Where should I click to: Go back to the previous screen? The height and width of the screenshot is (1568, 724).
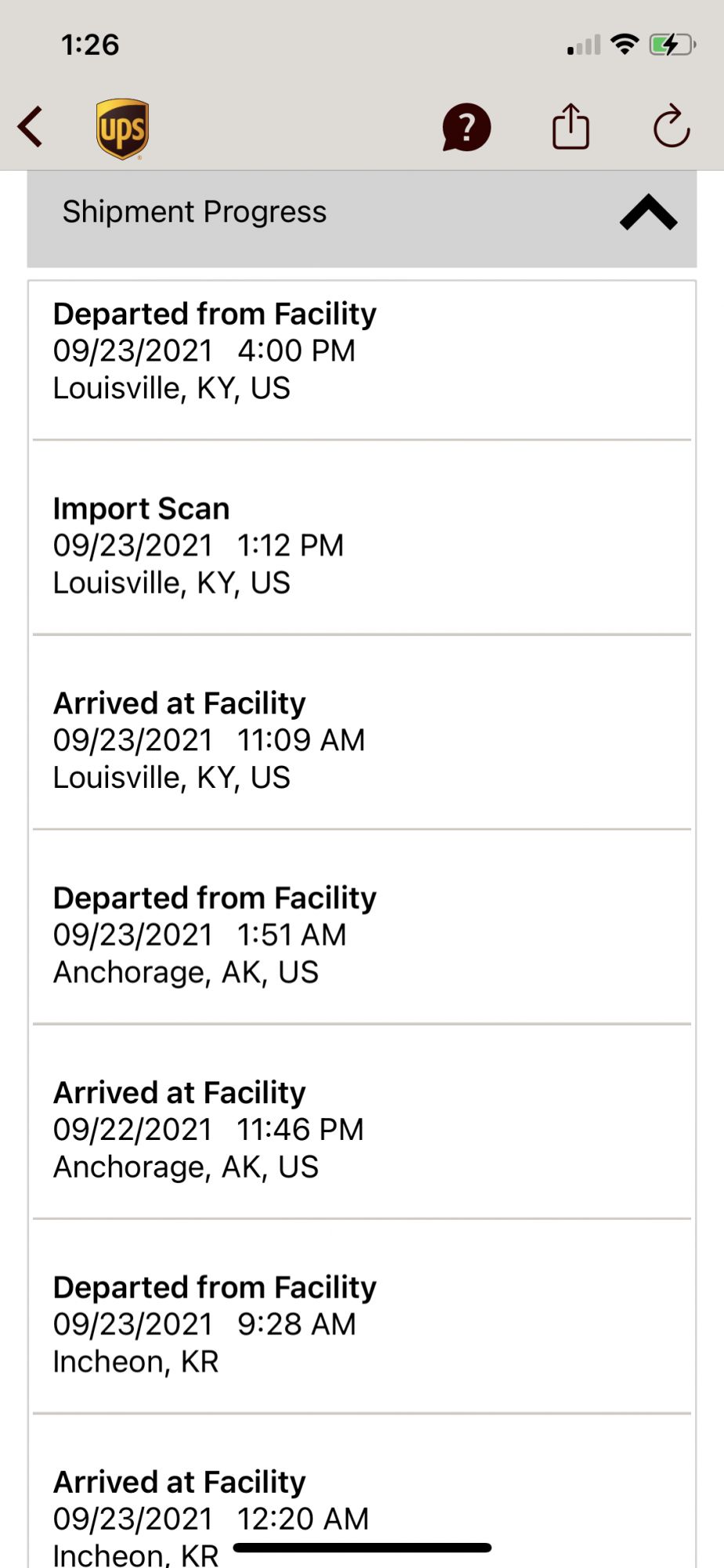coord(31,127)
